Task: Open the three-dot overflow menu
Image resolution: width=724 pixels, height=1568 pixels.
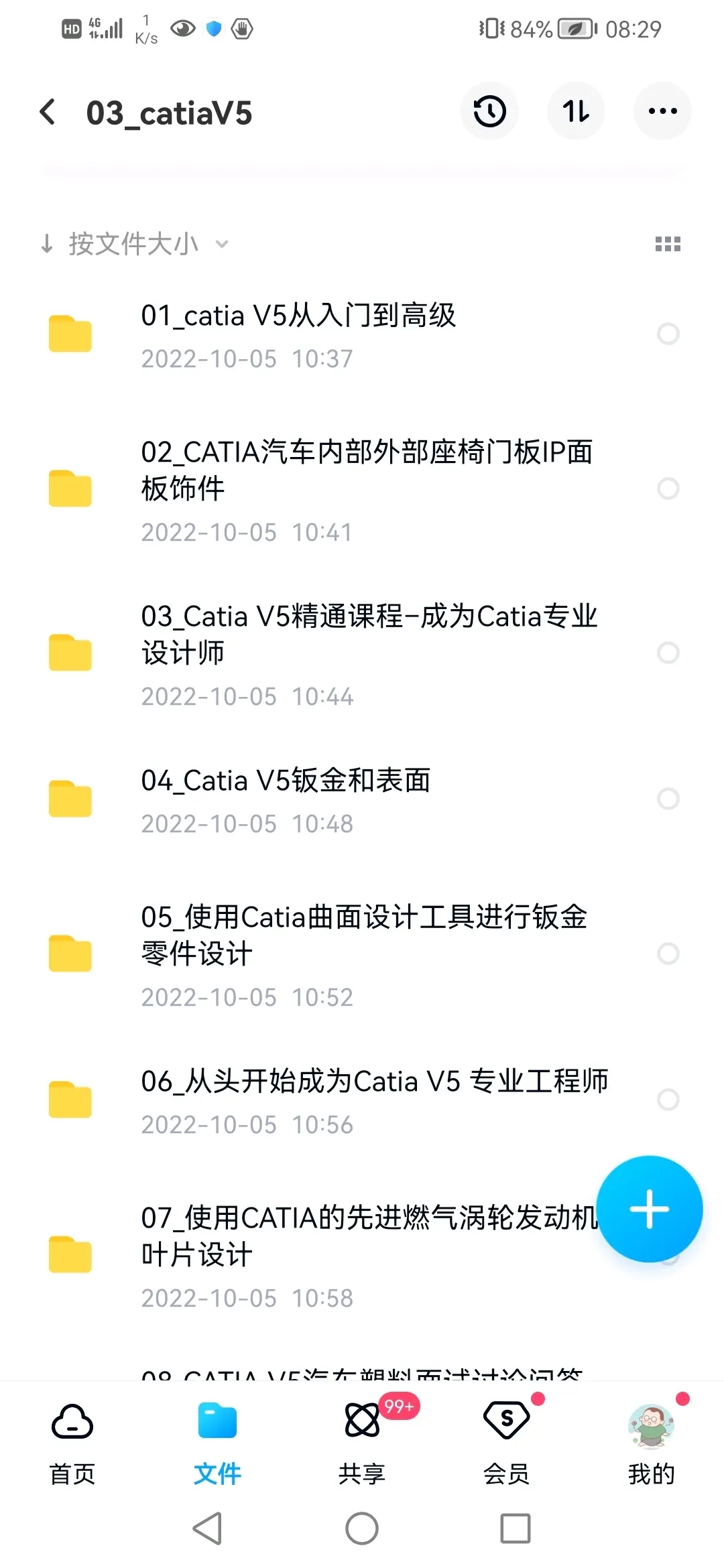Action: point(662,111)
